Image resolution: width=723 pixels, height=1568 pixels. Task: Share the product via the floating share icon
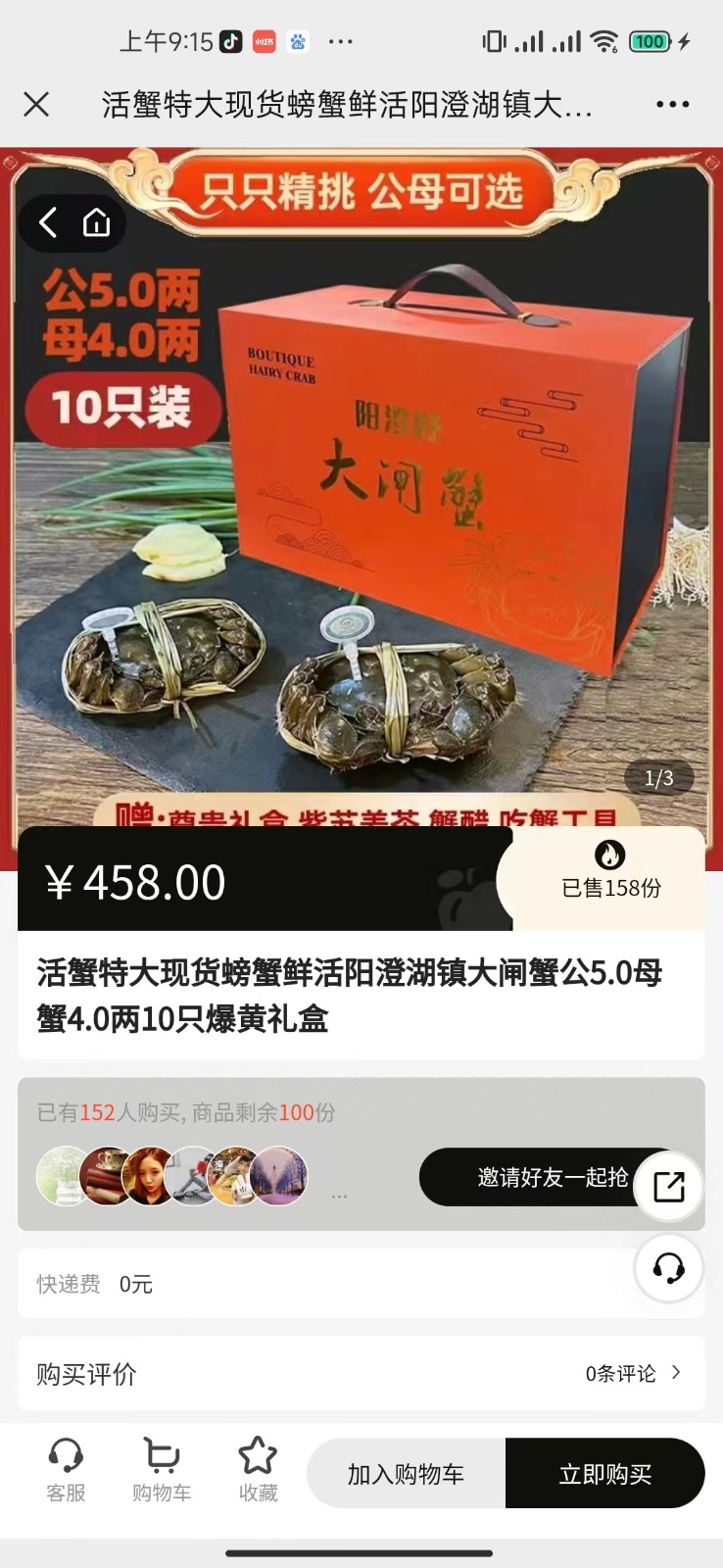pos(669,1187)
